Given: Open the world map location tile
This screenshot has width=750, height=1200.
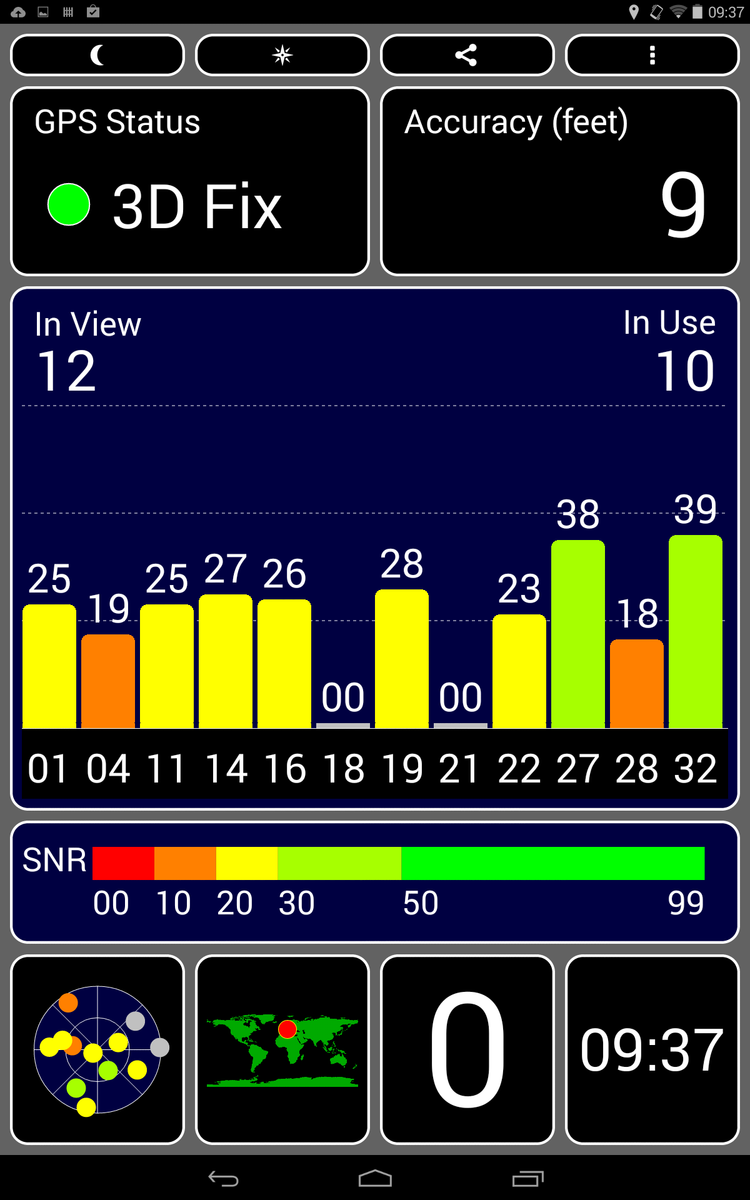Looking at the screenshot, I should (282, 1049).
